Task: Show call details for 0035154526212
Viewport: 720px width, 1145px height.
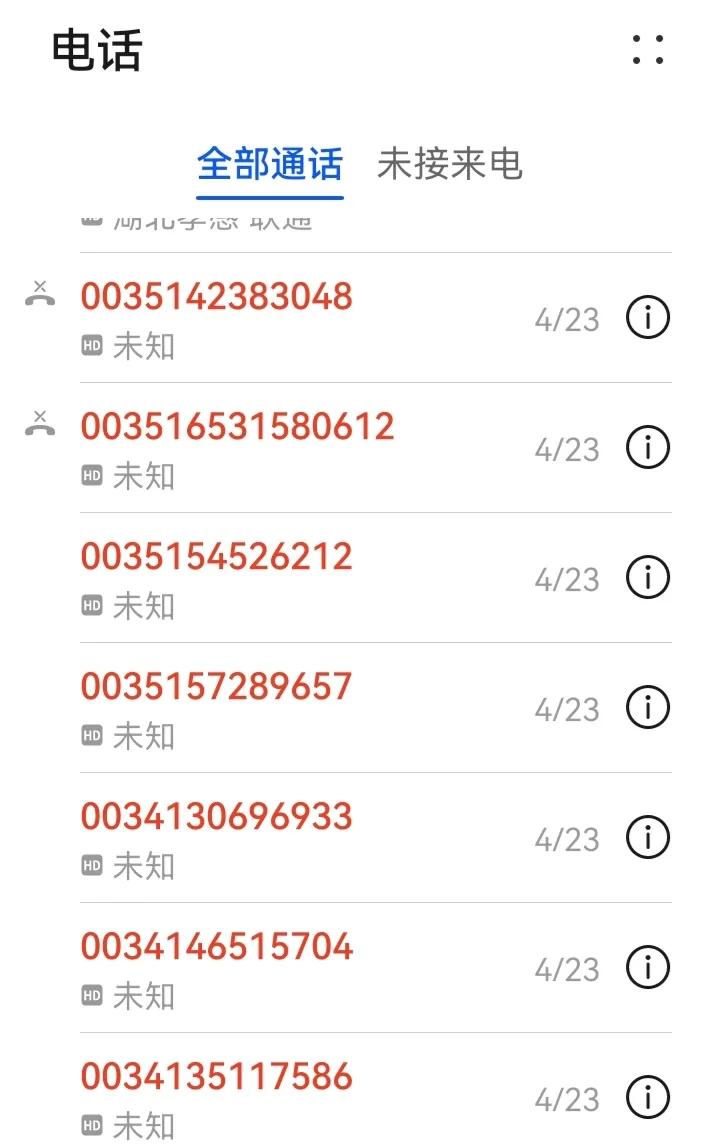Action: (647, 578)
